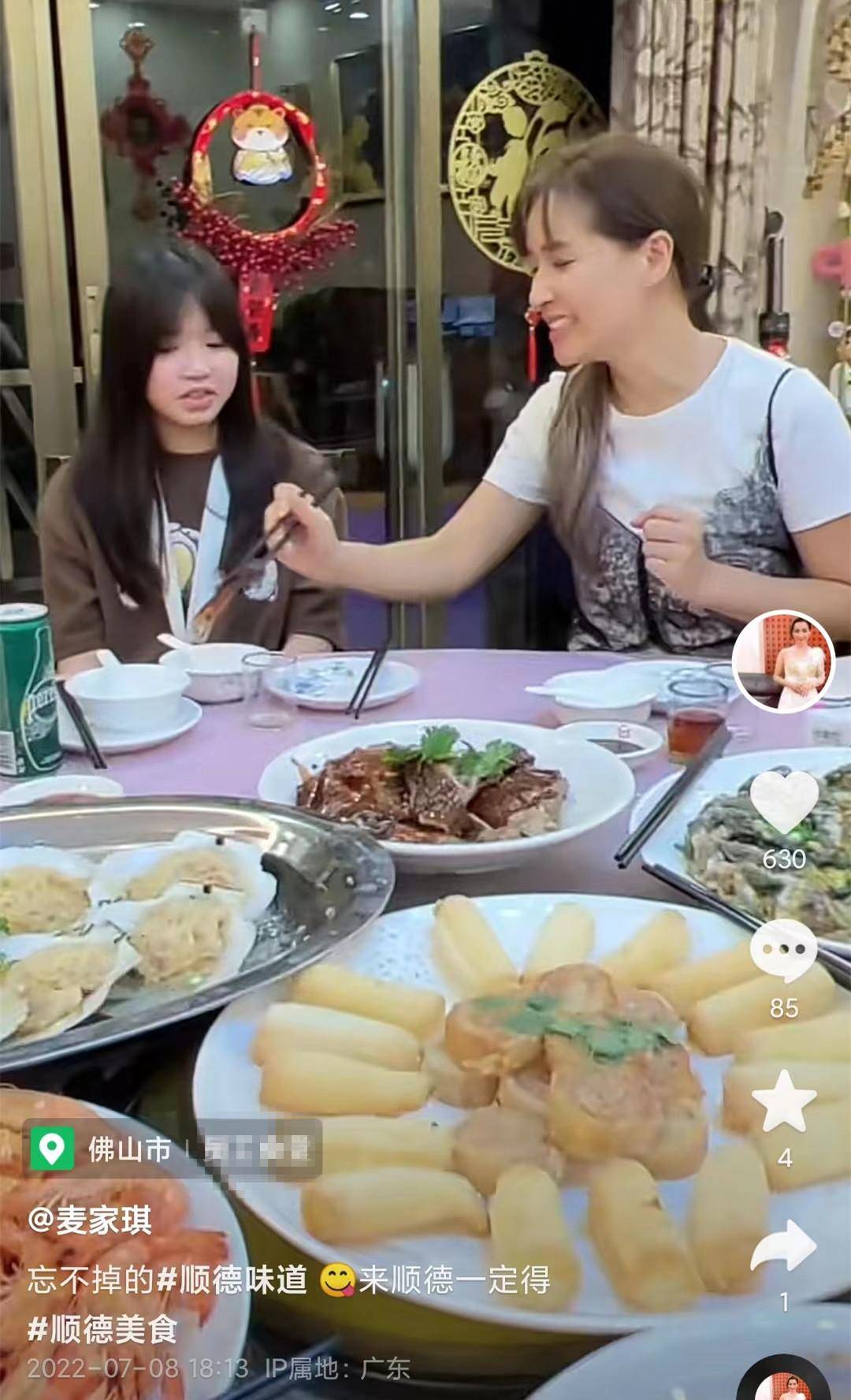Image resolution: width=851 pixels, height=1400 pixels.
Task: Open the comments on this video
Action: [783, 950]
